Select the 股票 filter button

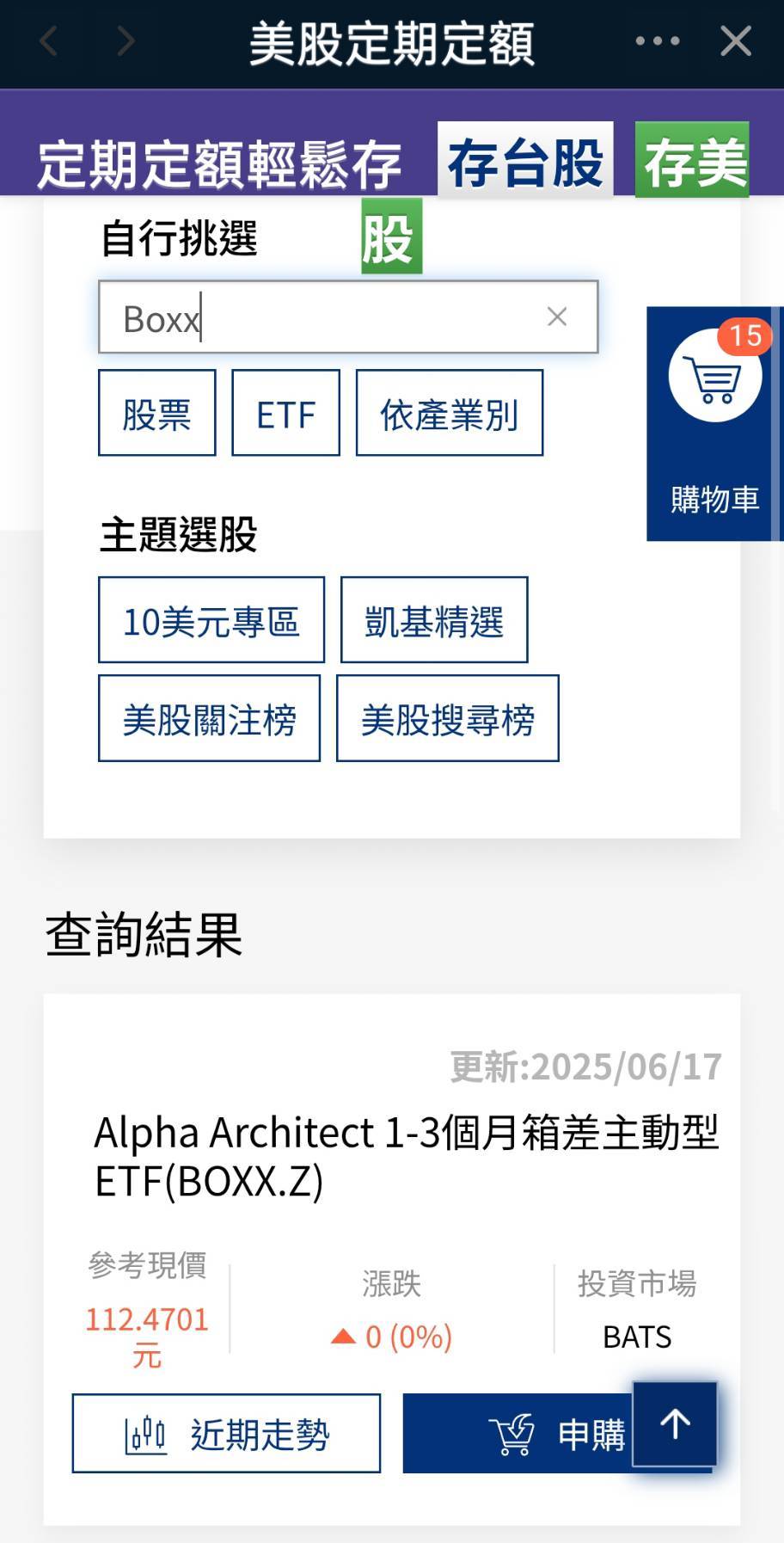pyautogui.click(x=157, y=413)
